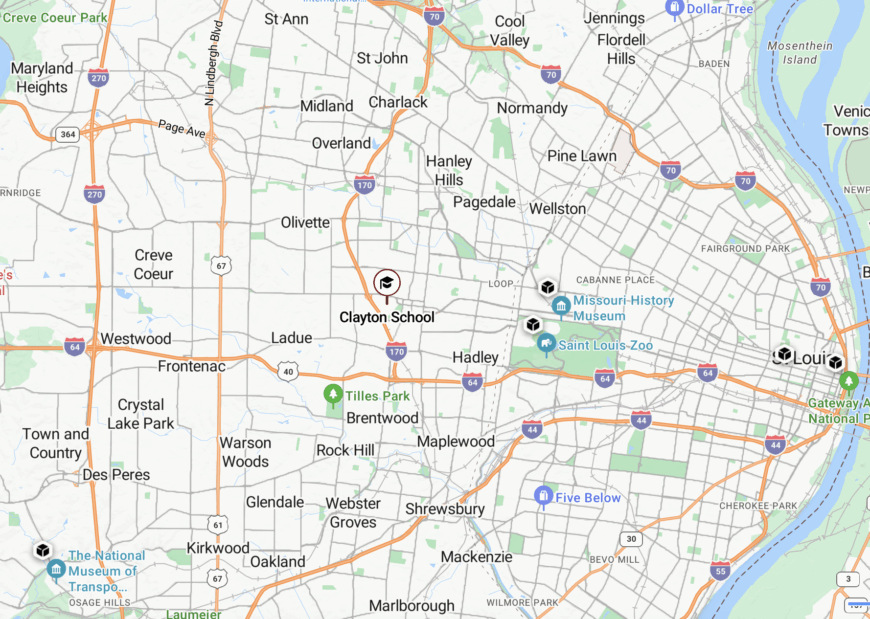This screenshot has height=619, width=870.
Task: Tap the Saint Louis Zoo marker
Action: click(546, 344)
